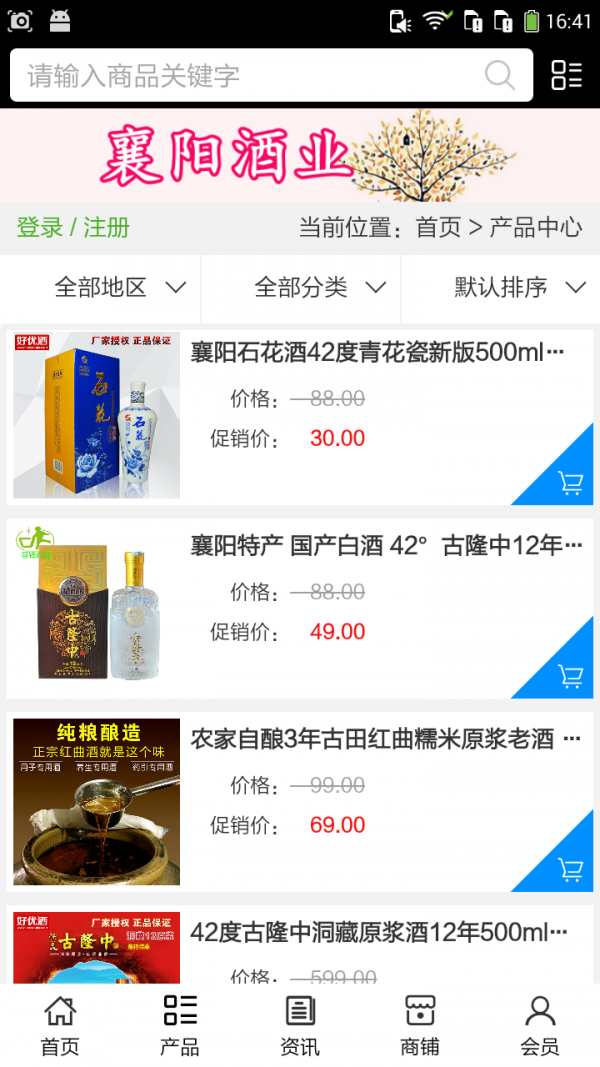Switch to the 首页 tab

point(60,1026)
